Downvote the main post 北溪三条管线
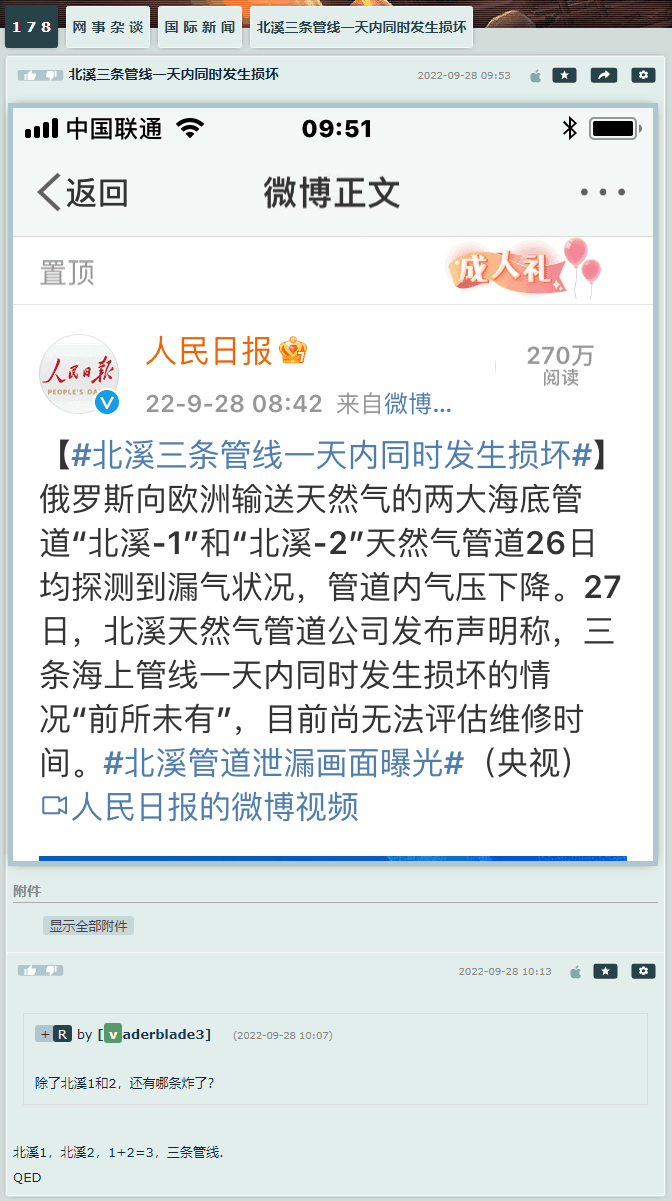The width and height of the screenshot is (672, 1201). pyautogui.click(x=51, y=75)
